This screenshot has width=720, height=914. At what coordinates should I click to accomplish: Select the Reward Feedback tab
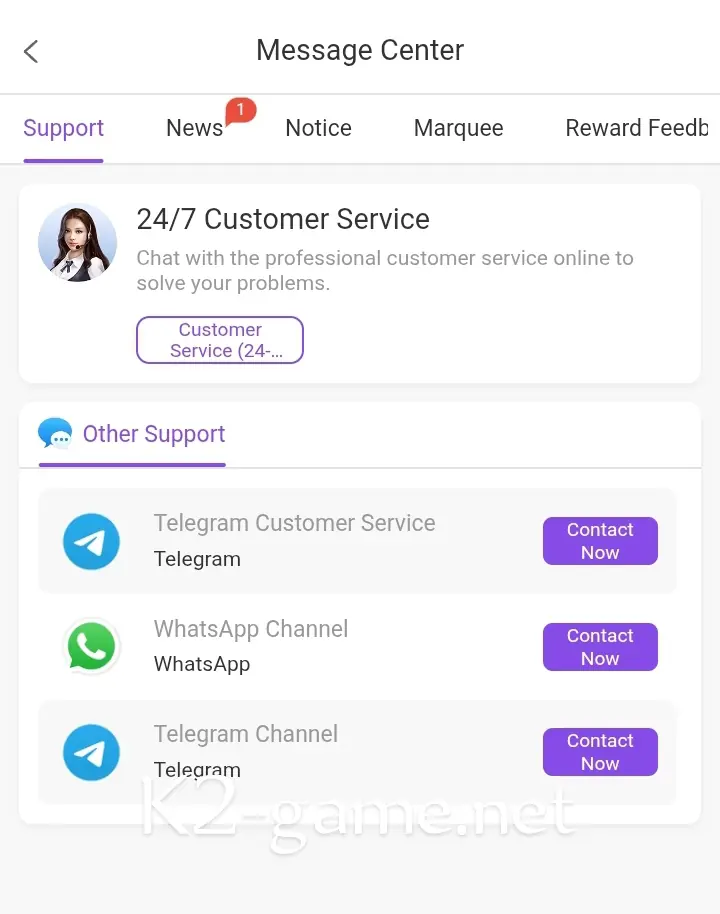tap(636, 128)
